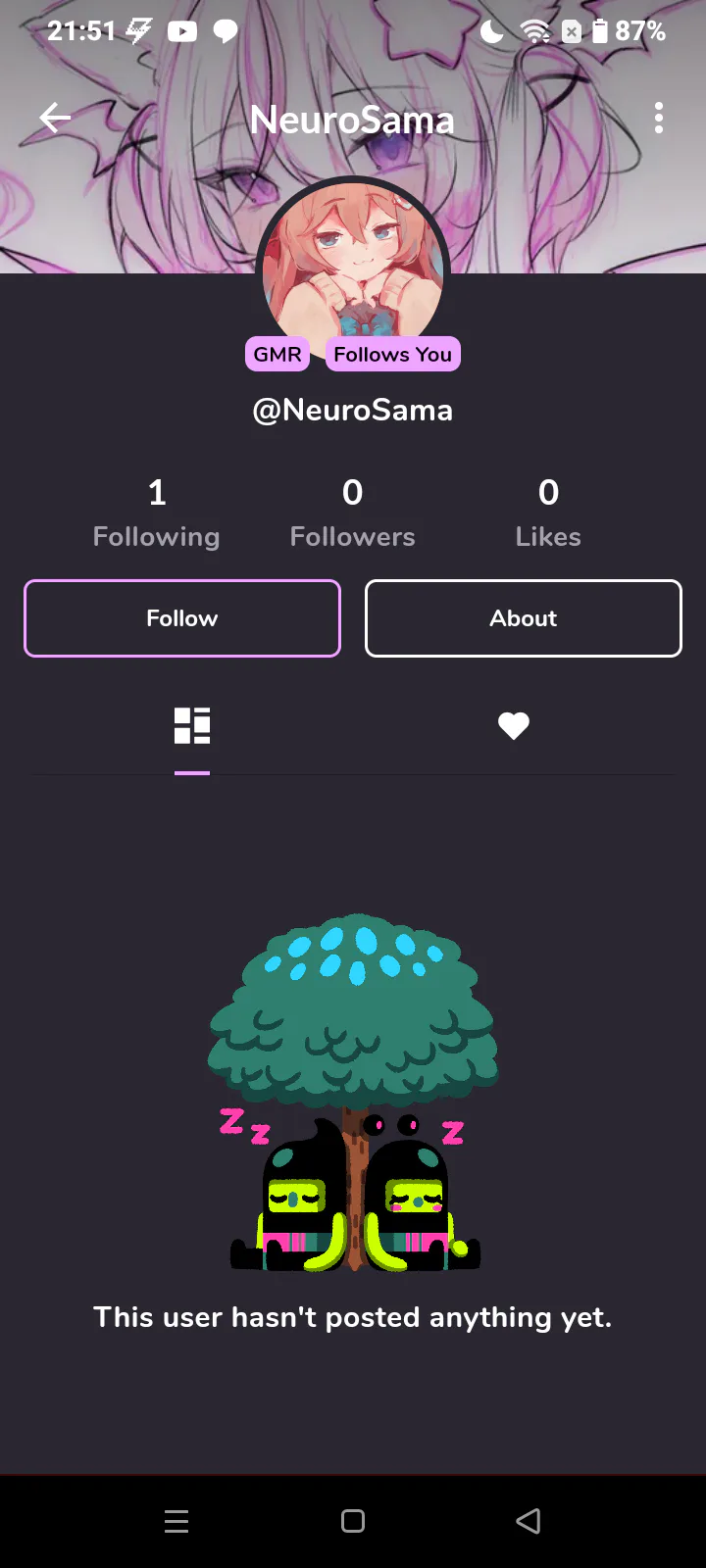View the Following list
The width and height of the screenshot is (706, 1568).
point(157,513)
